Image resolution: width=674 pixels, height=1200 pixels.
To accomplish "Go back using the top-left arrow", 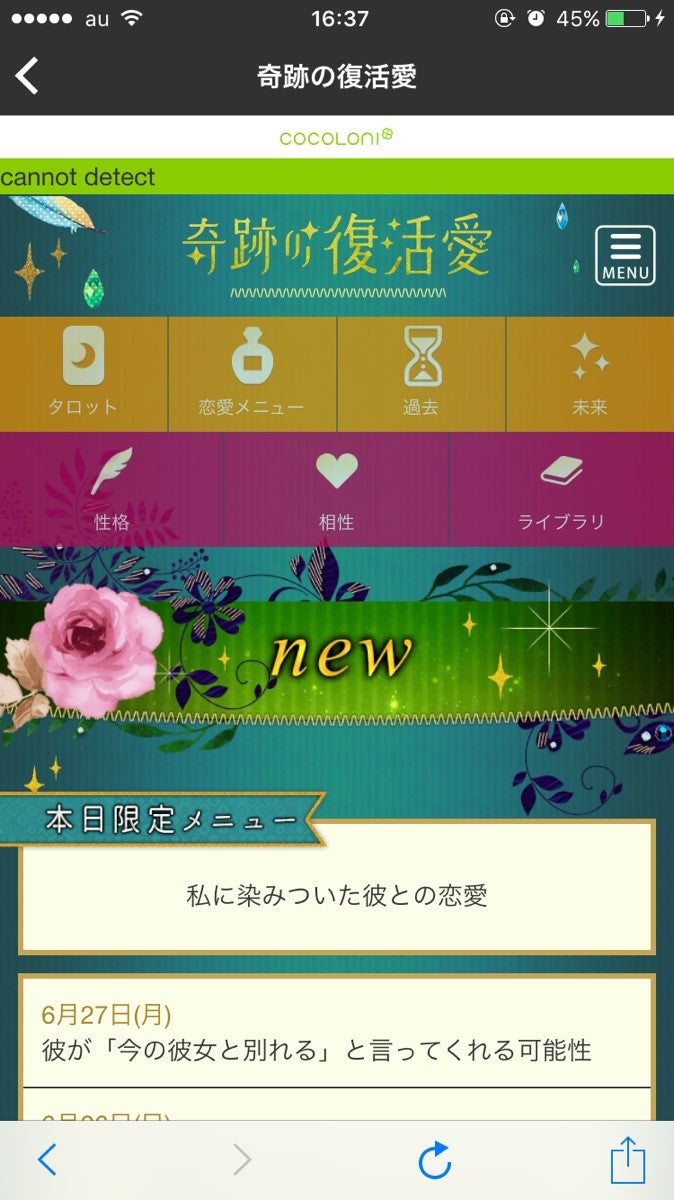I will point(27,76).
